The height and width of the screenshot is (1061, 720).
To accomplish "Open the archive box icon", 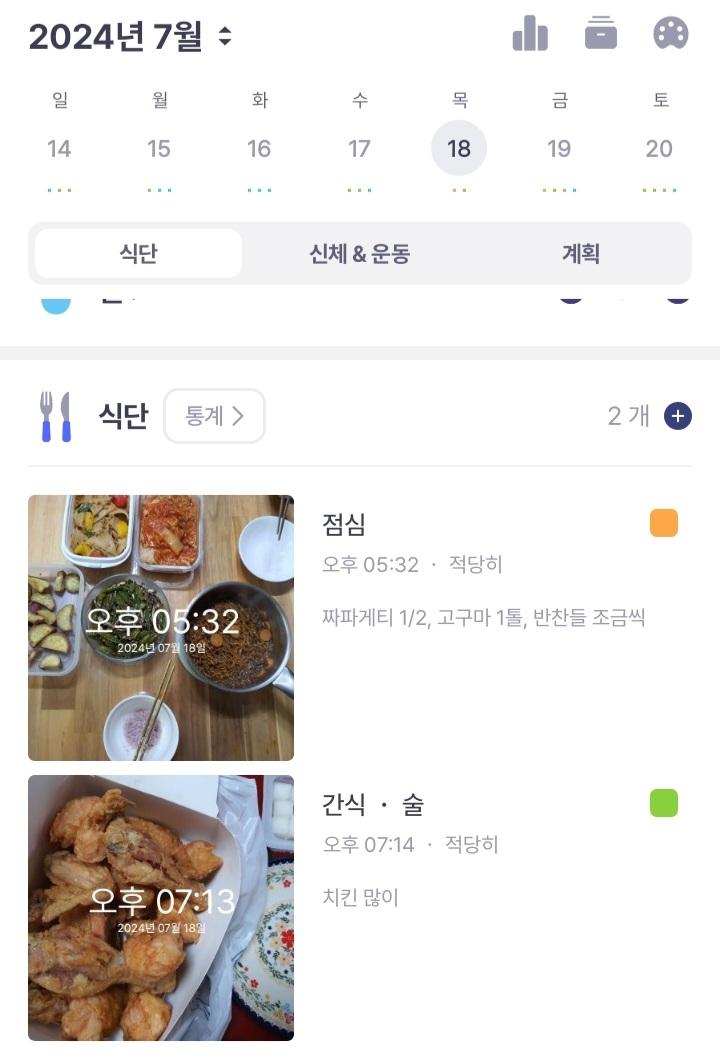I will pos(600,34).
